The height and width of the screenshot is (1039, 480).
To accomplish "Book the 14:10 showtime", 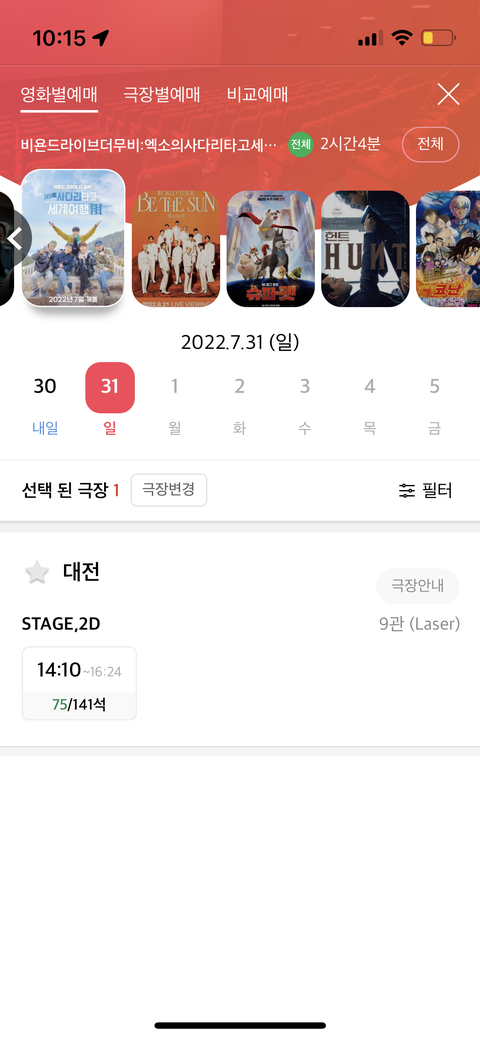I will (x=80, y=683).
